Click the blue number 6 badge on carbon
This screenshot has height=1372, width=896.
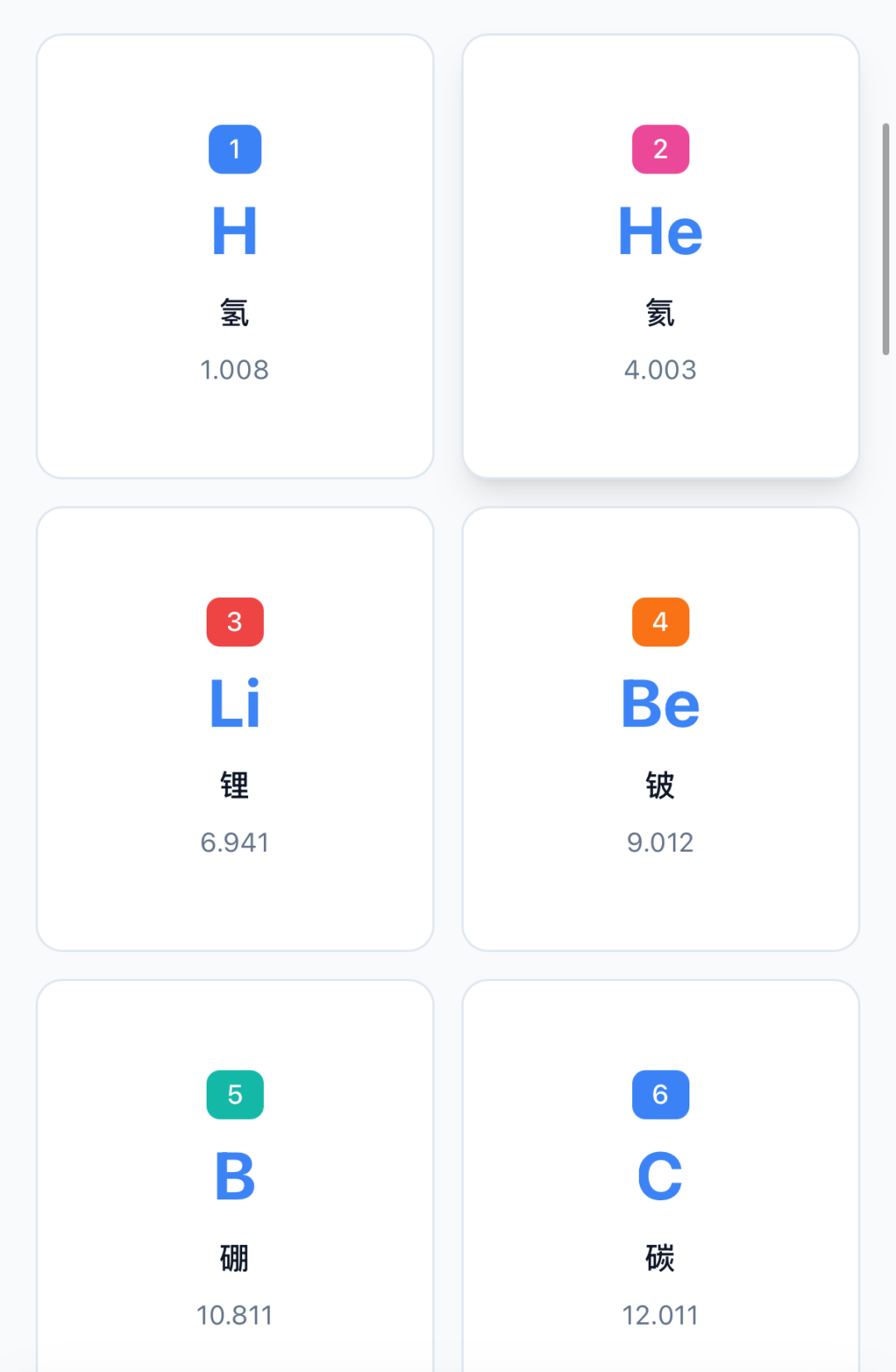(x=660, y=1096)
